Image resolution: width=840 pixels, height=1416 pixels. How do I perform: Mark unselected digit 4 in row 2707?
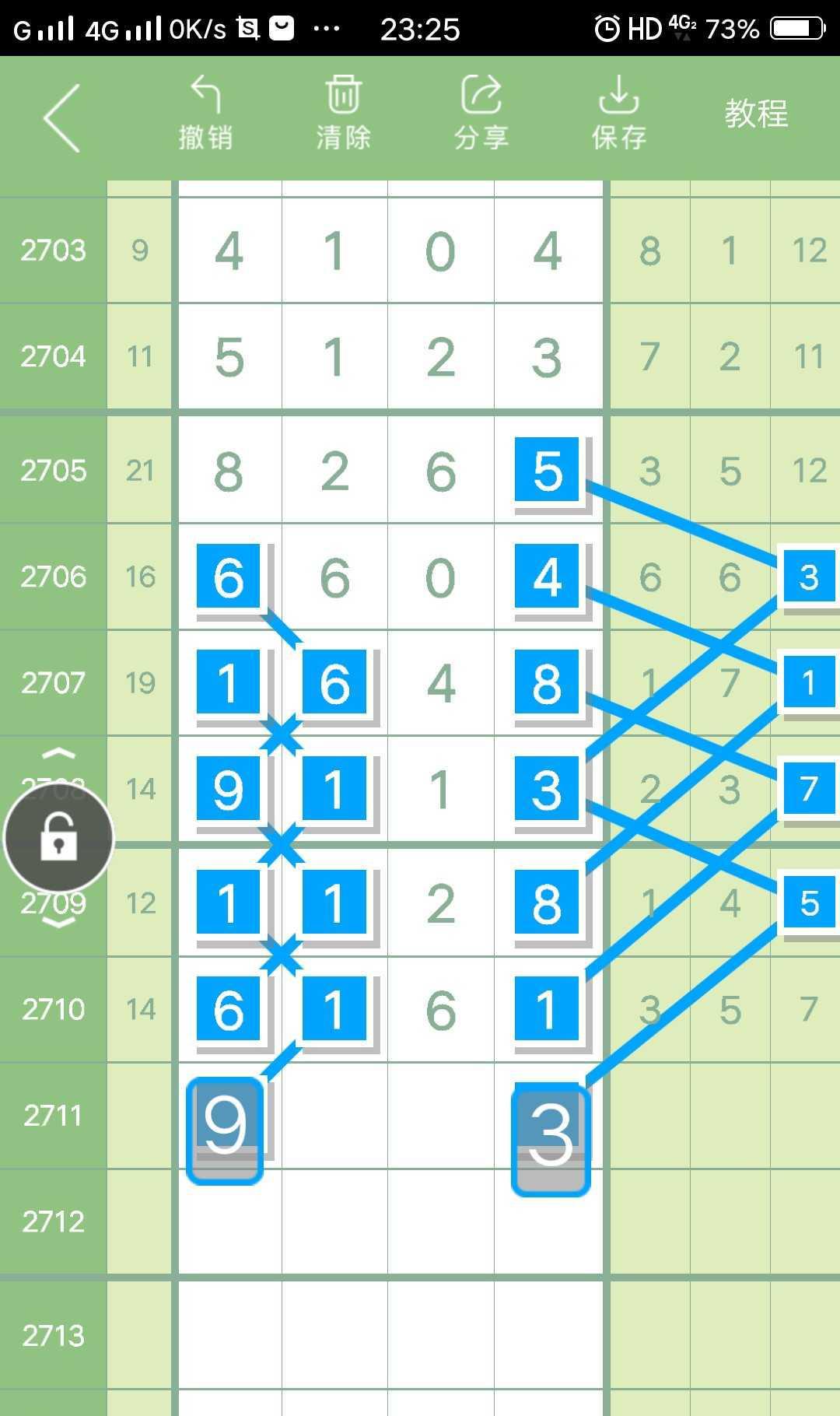440,683
